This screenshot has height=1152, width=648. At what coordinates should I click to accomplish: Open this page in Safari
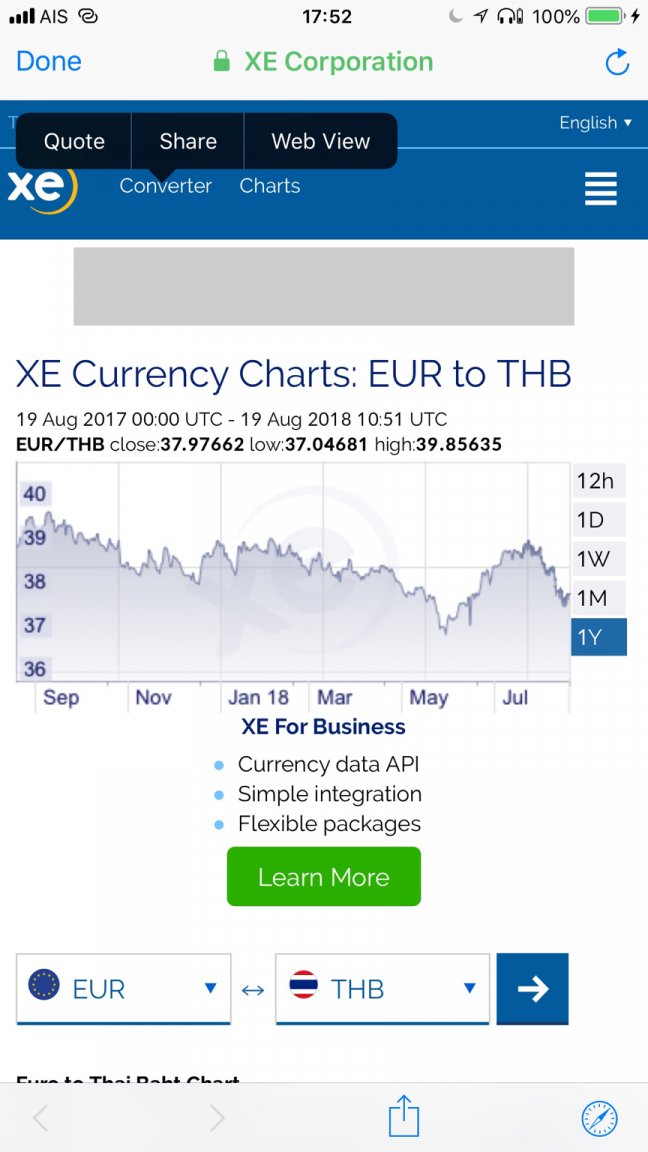click(599, 1117)
